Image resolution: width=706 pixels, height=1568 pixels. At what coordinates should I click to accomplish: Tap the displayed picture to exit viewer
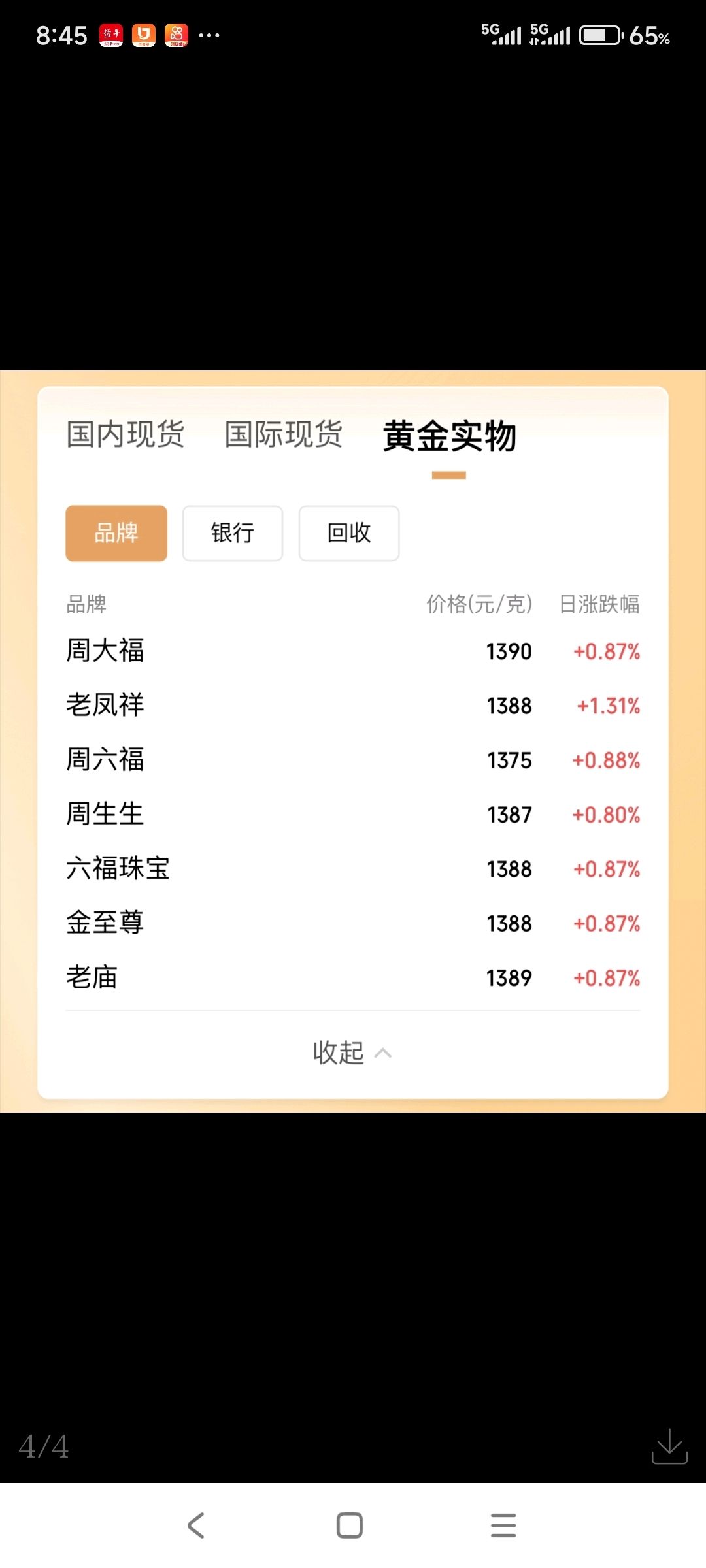tap(353, 741)
